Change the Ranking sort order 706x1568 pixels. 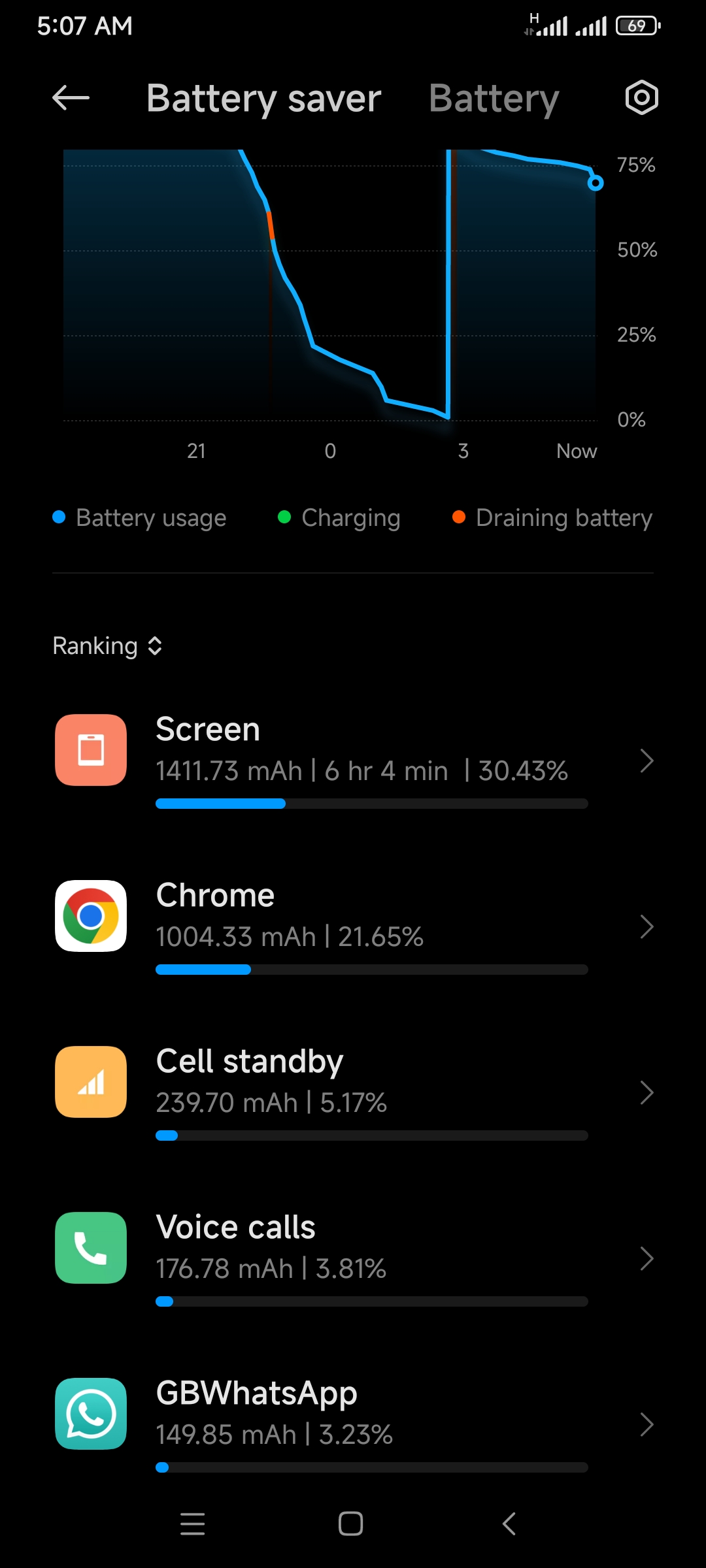107,646
